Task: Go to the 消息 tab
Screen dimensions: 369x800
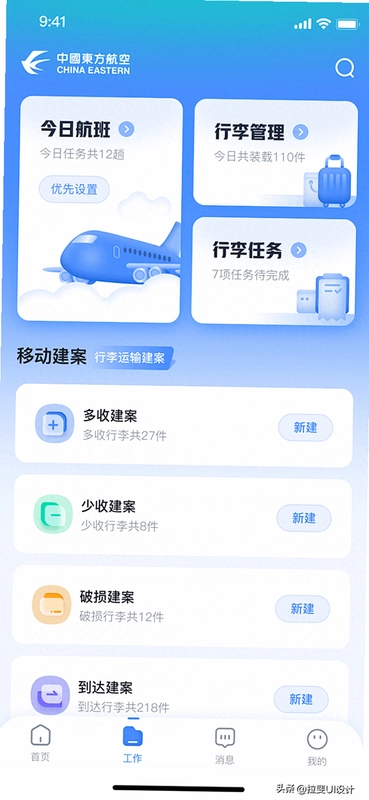Action: (225, 745)
